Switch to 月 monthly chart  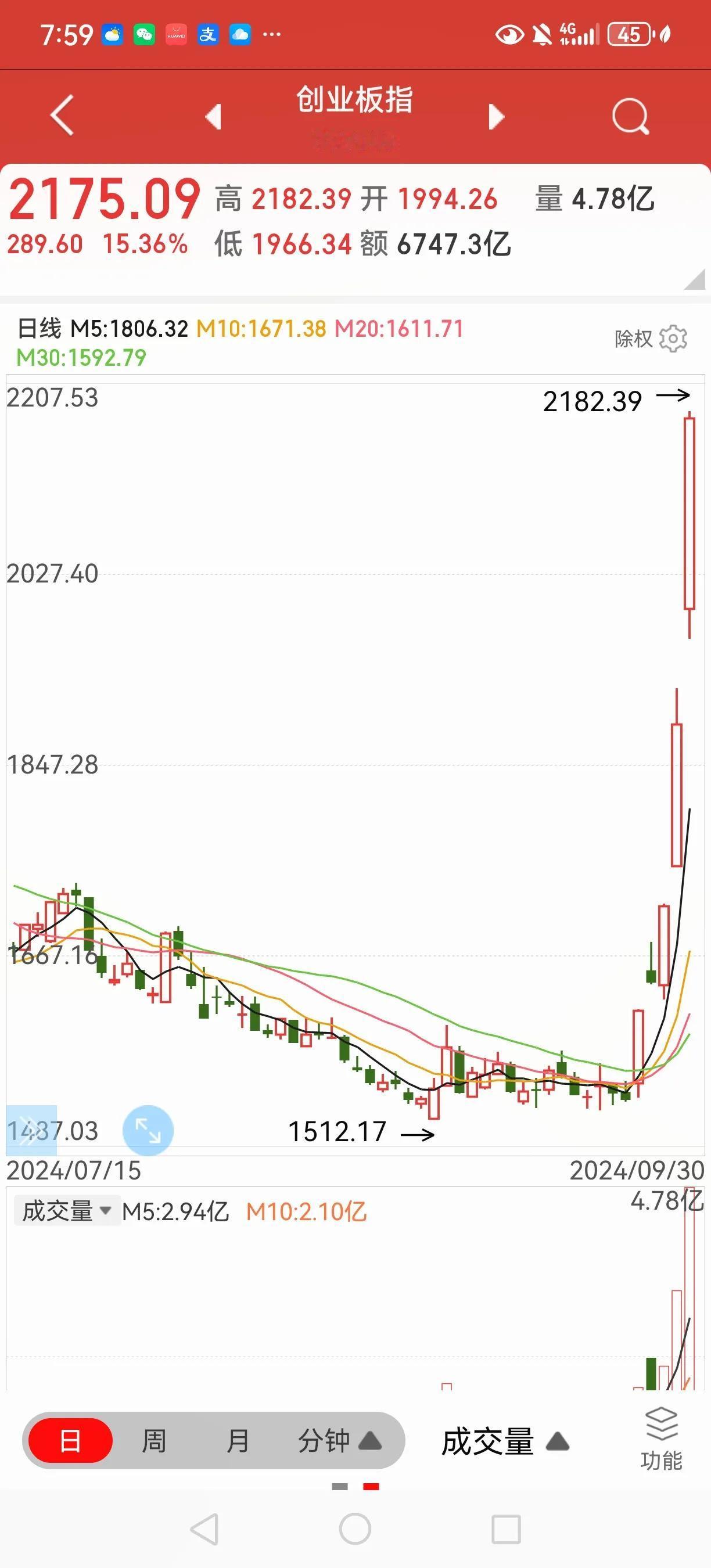pyautogui.click(x=238, y=1441)
